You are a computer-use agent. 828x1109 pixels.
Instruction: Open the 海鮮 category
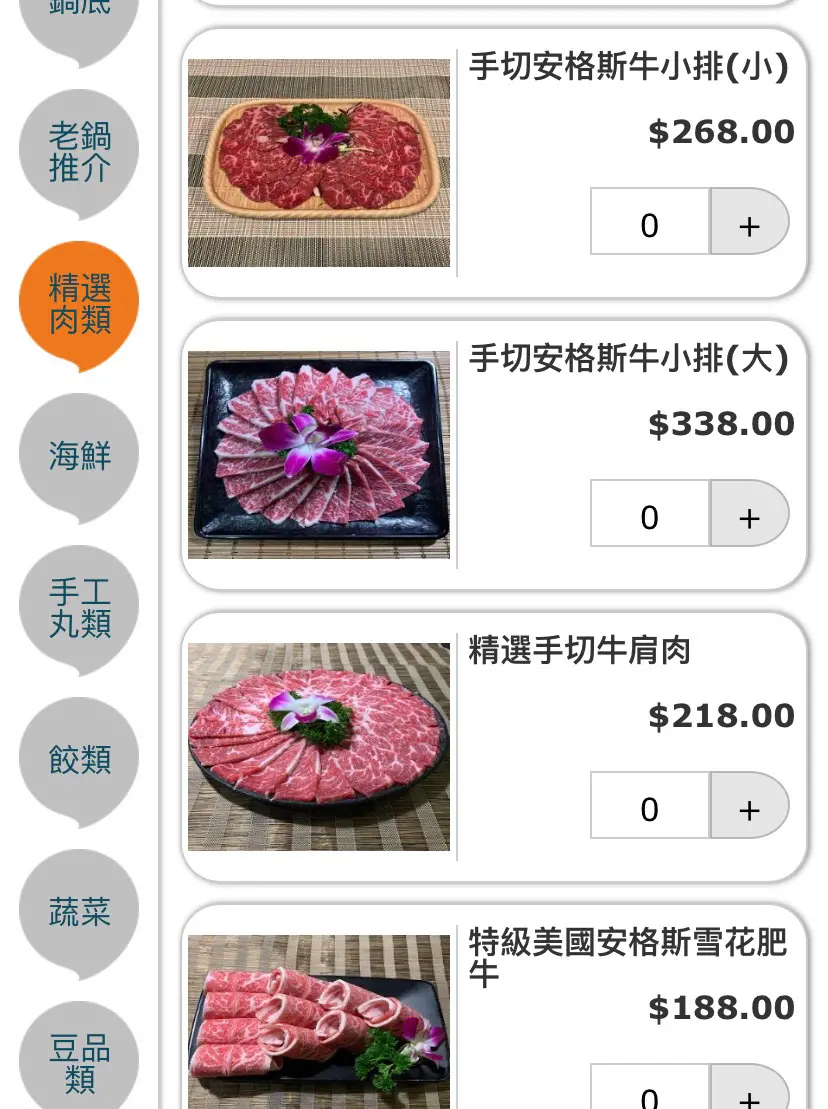click(79, 456)
